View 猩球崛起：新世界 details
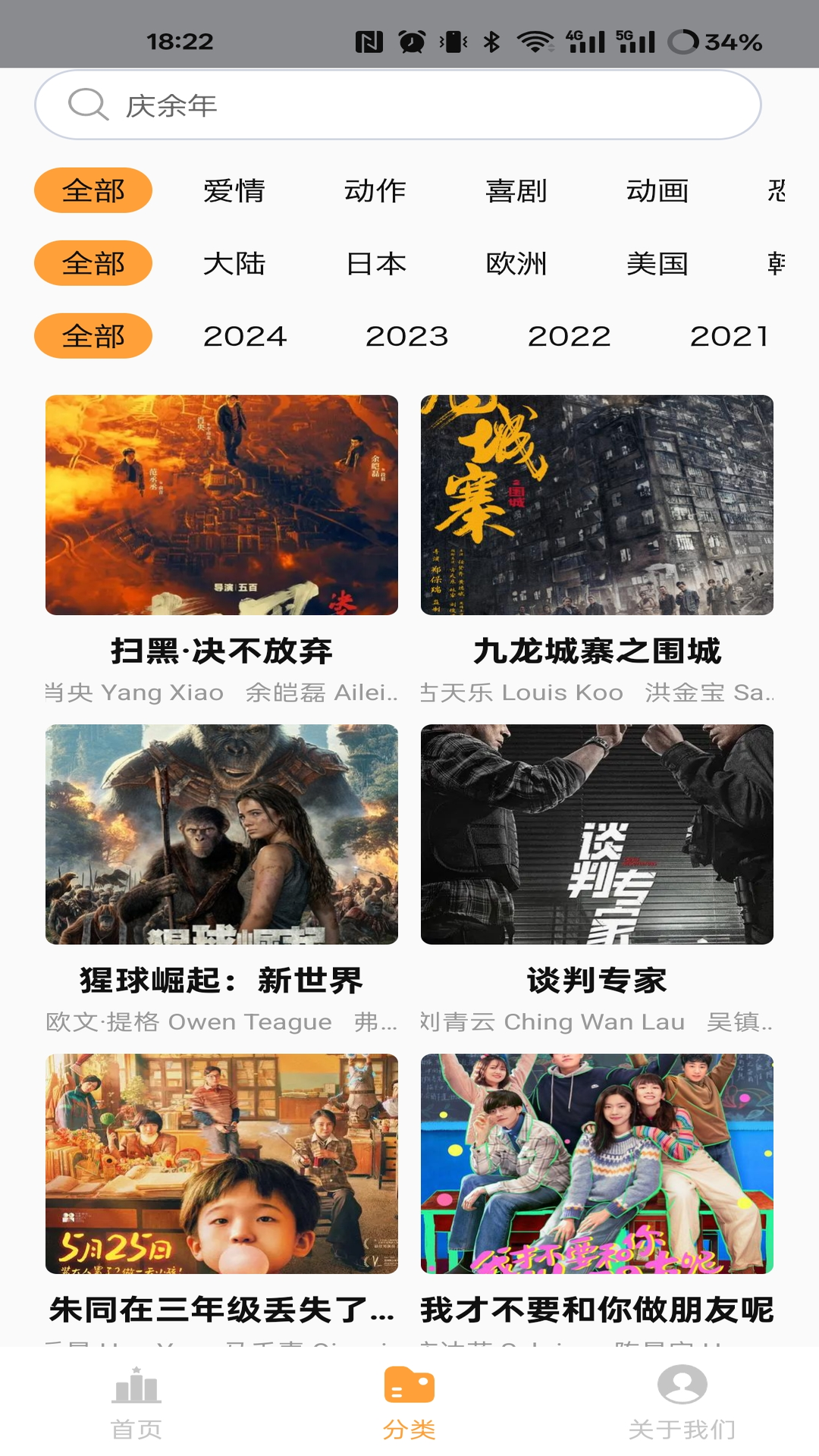 [x=221, y=834]
